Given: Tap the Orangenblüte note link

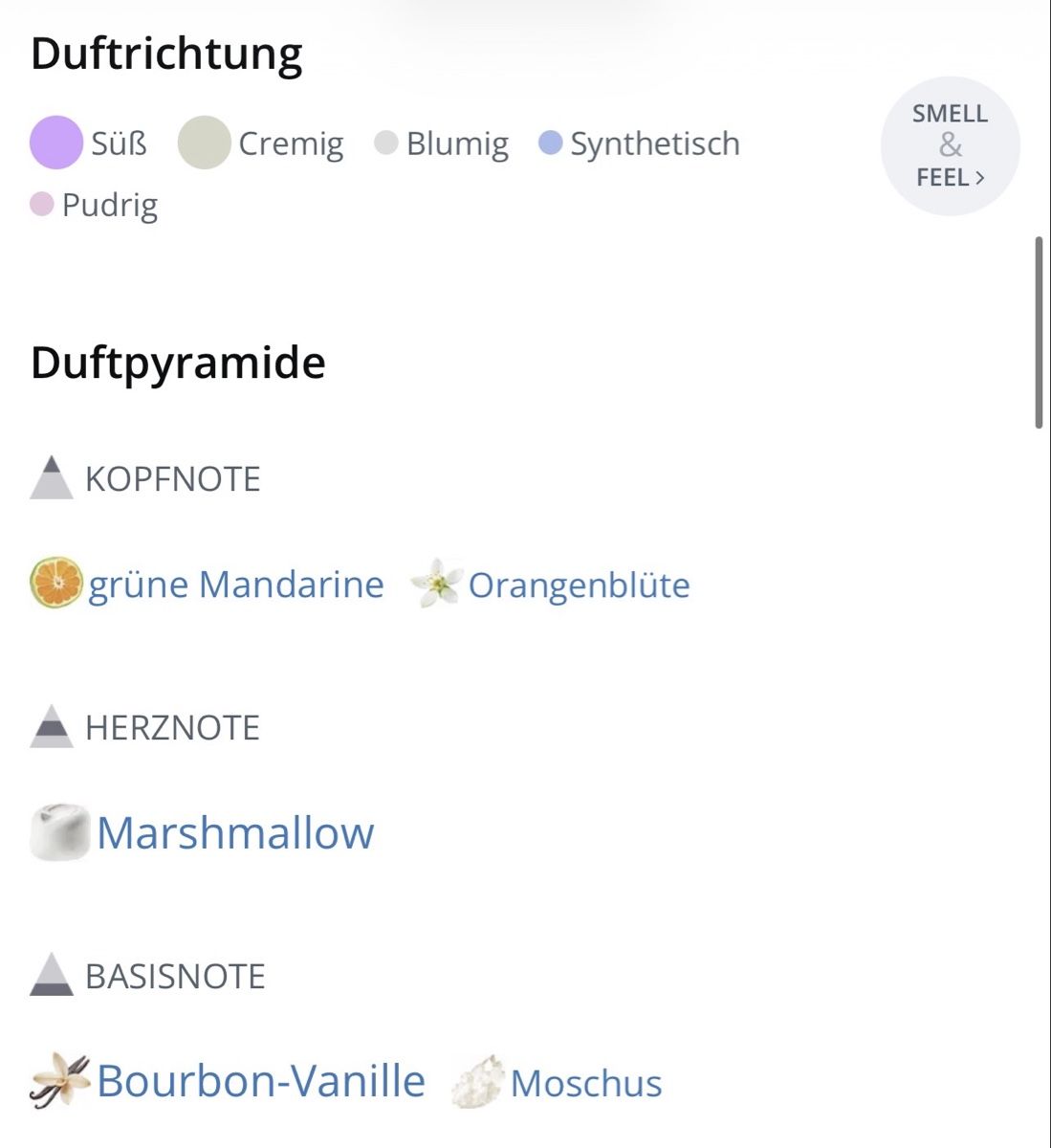Looking at the screenshot, I should coord(578,585).
